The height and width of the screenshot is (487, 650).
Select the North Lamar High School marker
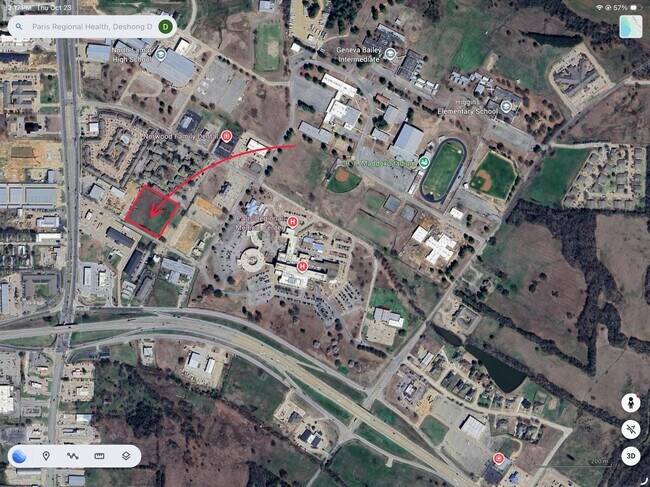coord(160,55)
